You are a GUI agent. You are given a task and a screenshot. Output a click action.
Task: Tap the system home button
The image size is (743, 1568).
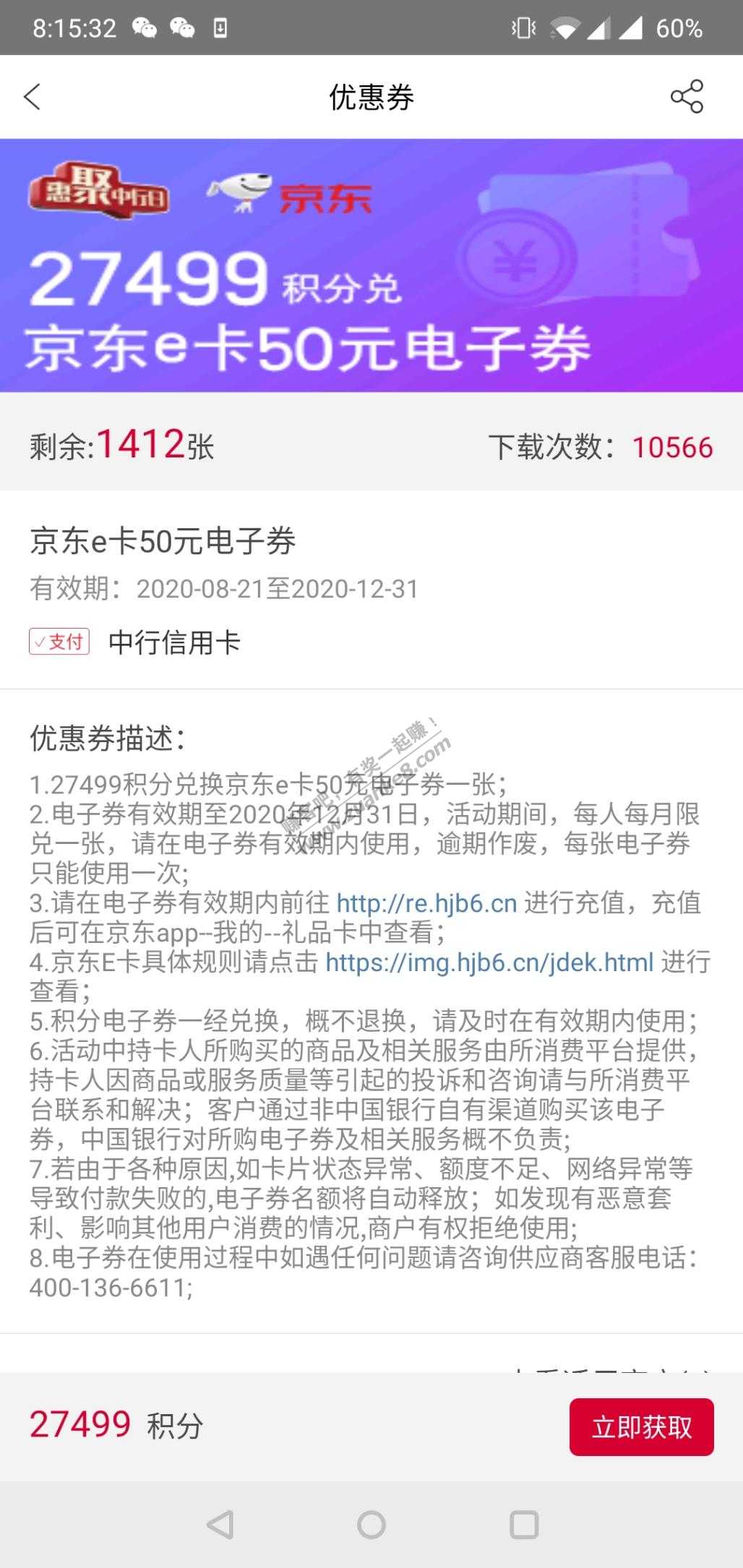tap(371, 1525)
